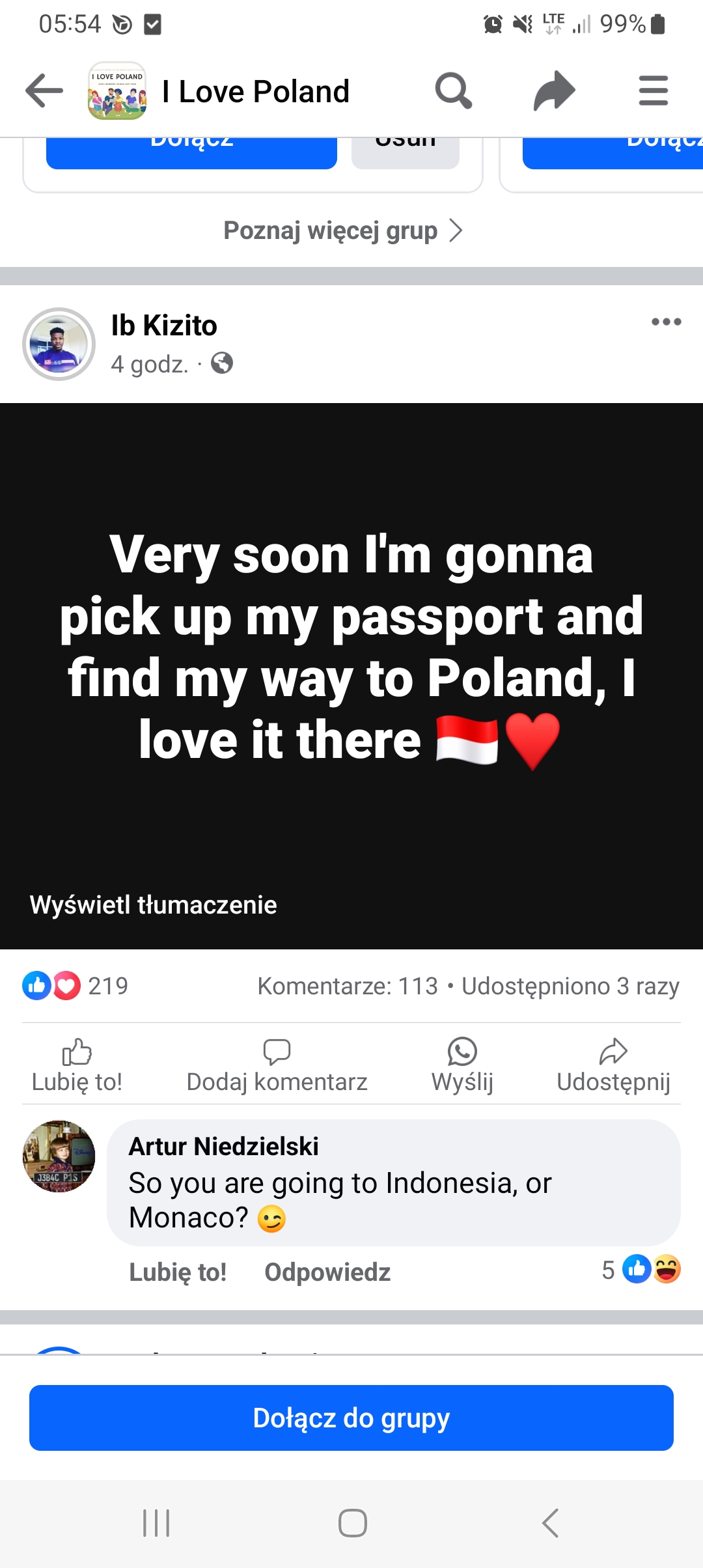
Task: Open Ib Kizito's profile
Action: (164, 325)
